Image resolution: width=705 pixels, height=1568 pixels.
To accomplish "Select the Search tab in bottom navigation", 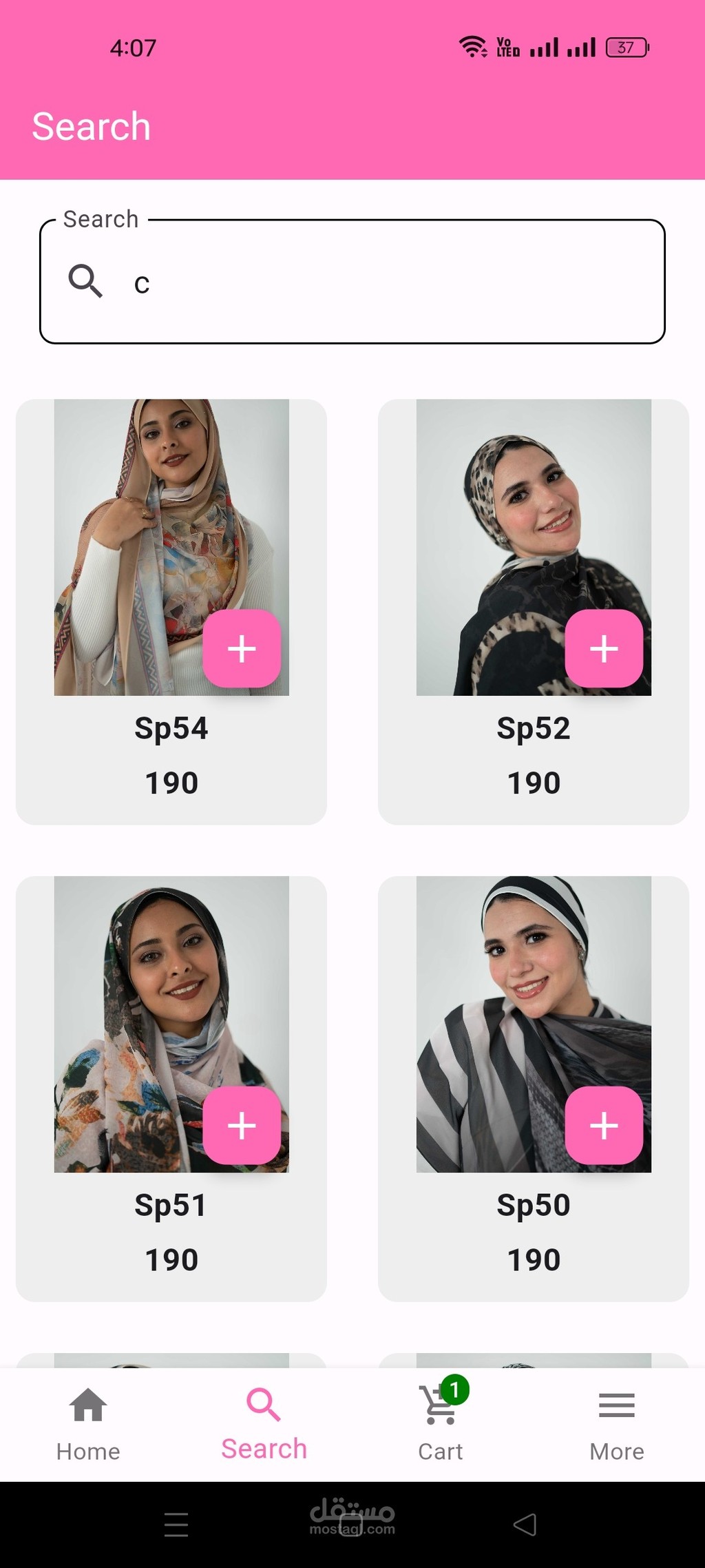I will pyautogui.click(x=264, y=1424).
